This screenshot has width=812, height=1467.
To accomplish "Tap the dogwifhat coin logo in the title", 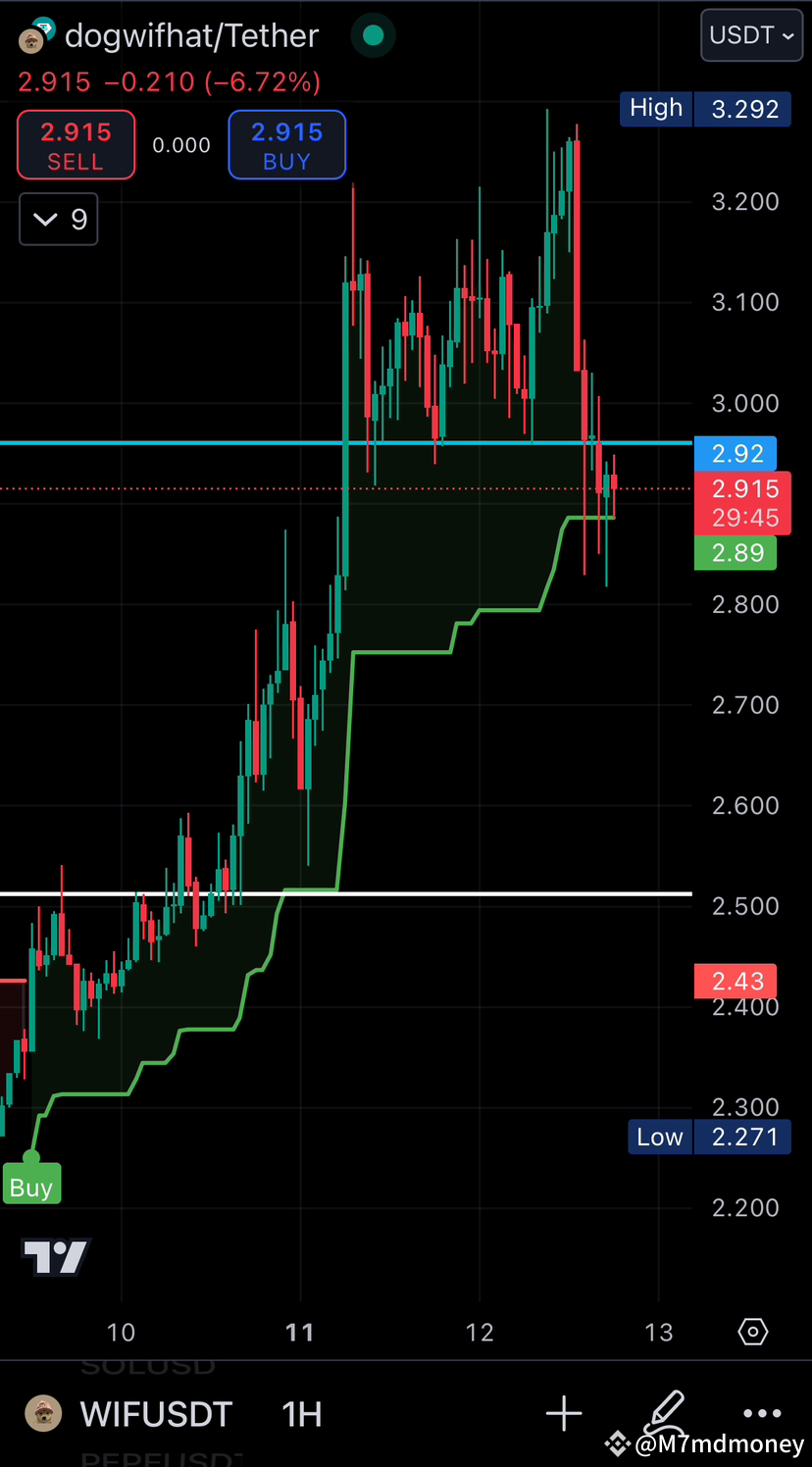I will click(x=32, y=35).
